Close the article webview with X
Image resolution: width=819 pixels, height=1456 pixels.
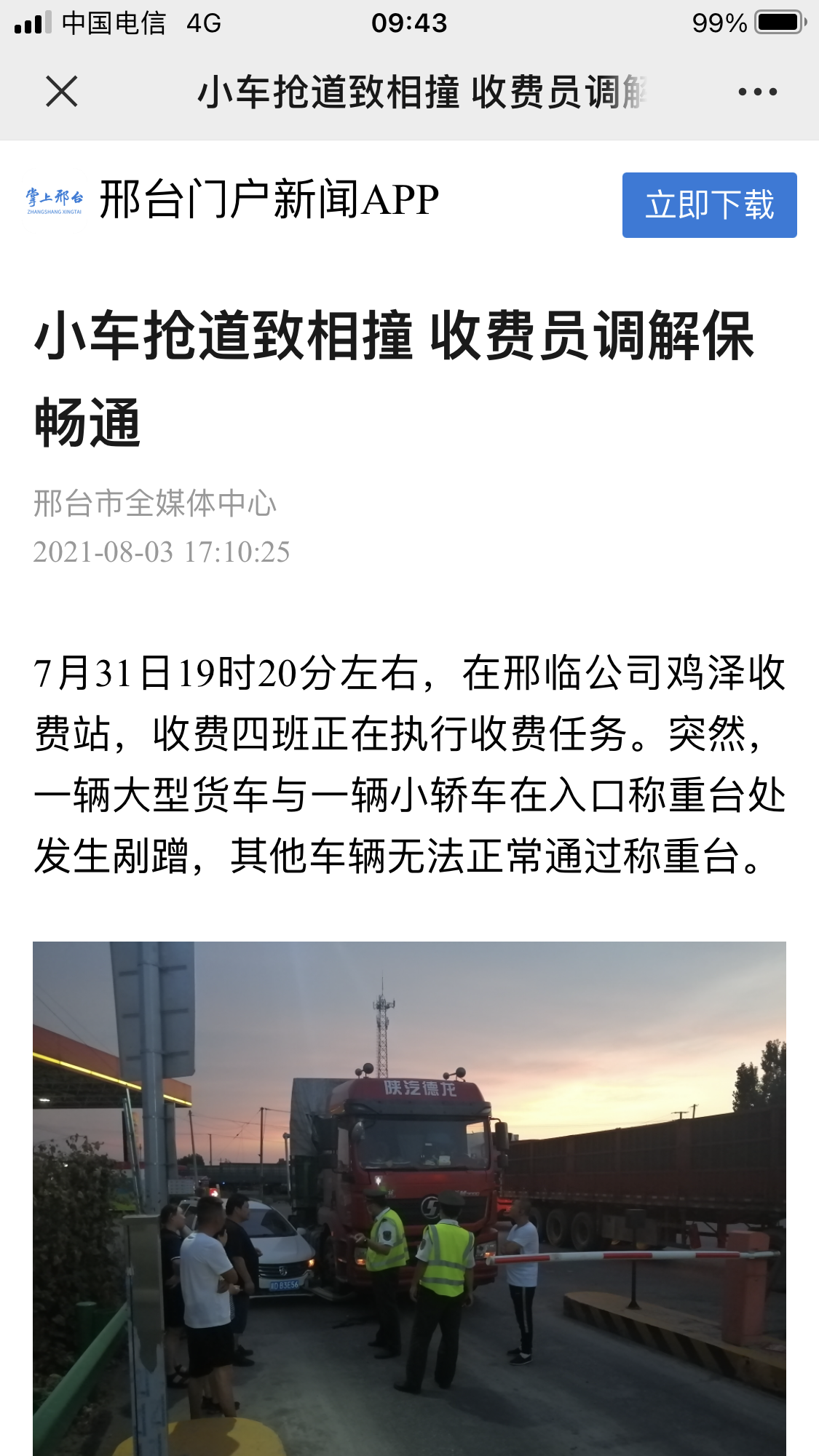pos(62,92)
